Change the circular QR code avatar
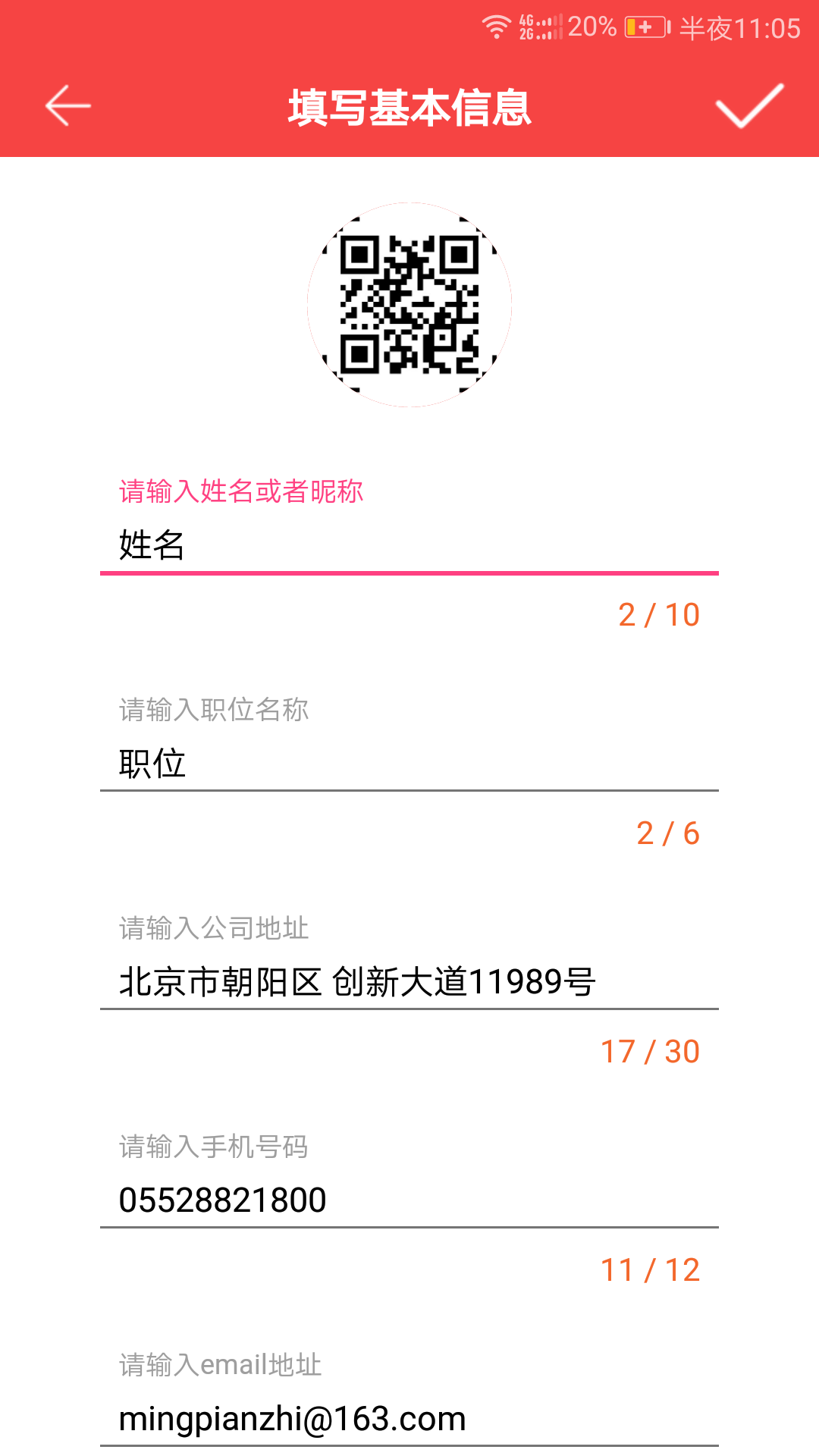Viewport: 819px width, 1456px height. 409,304
